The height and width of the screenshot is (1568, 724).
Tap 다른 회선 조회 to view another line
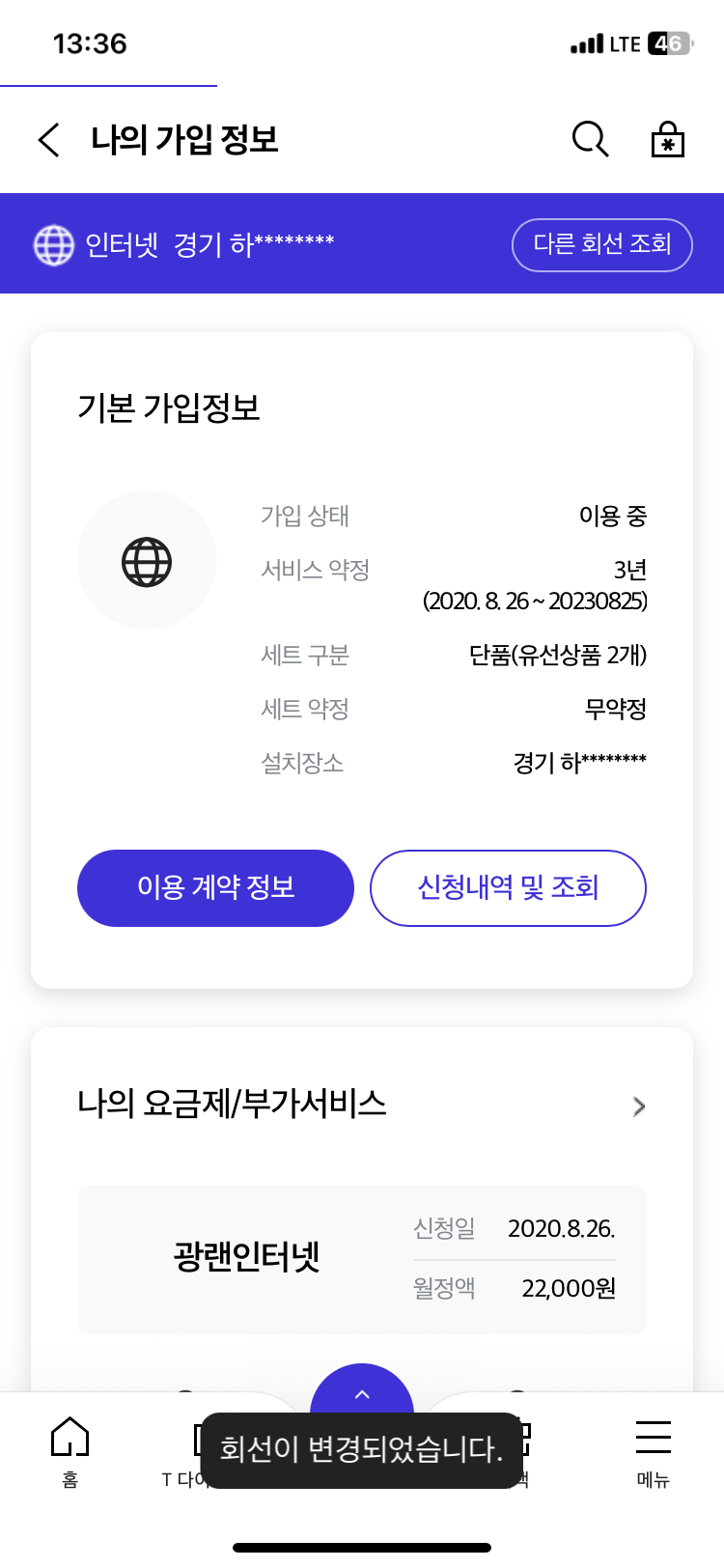click(x=602, y=244)
